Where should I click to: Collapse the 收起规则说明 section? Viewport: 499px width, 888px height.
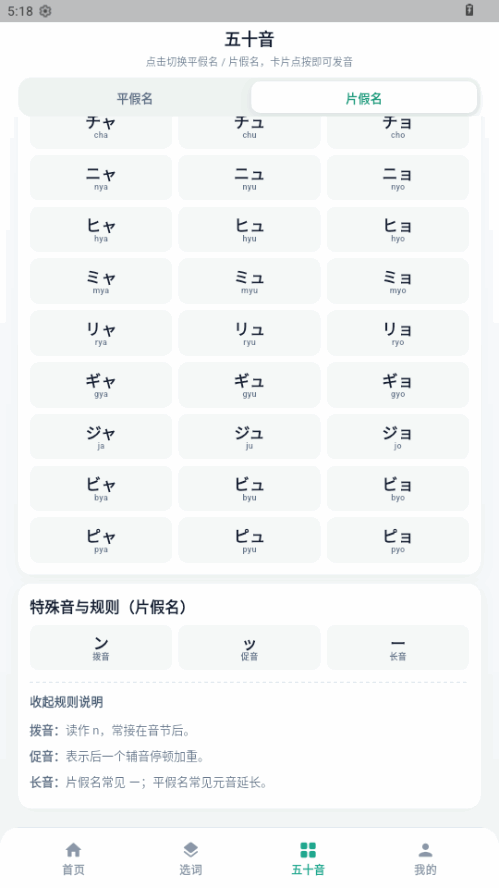pos(66,702)
